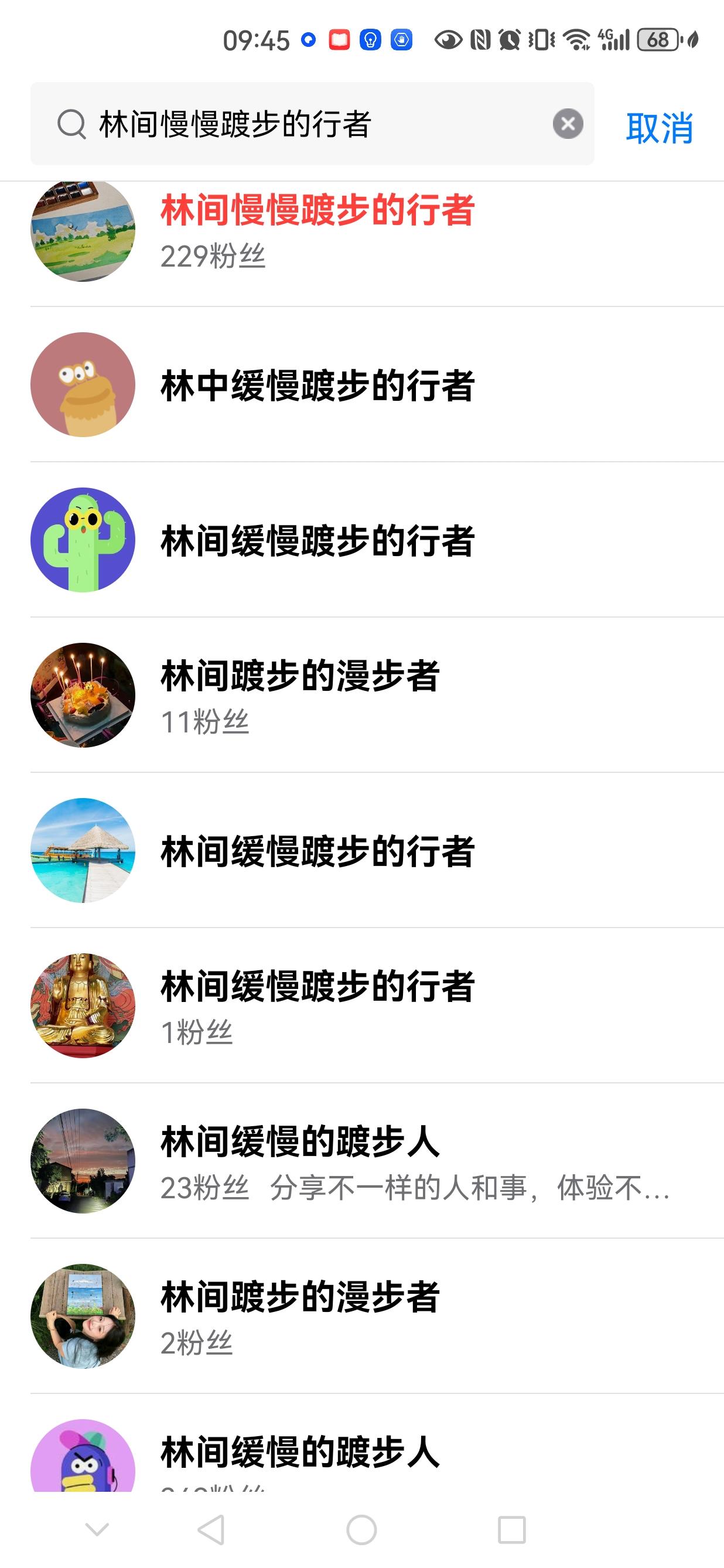This screenshot has height=1568, width=724.
Task: Choose 林间缓慢踱步的行者 with the beach hut avatar
Action: (316, 850)
